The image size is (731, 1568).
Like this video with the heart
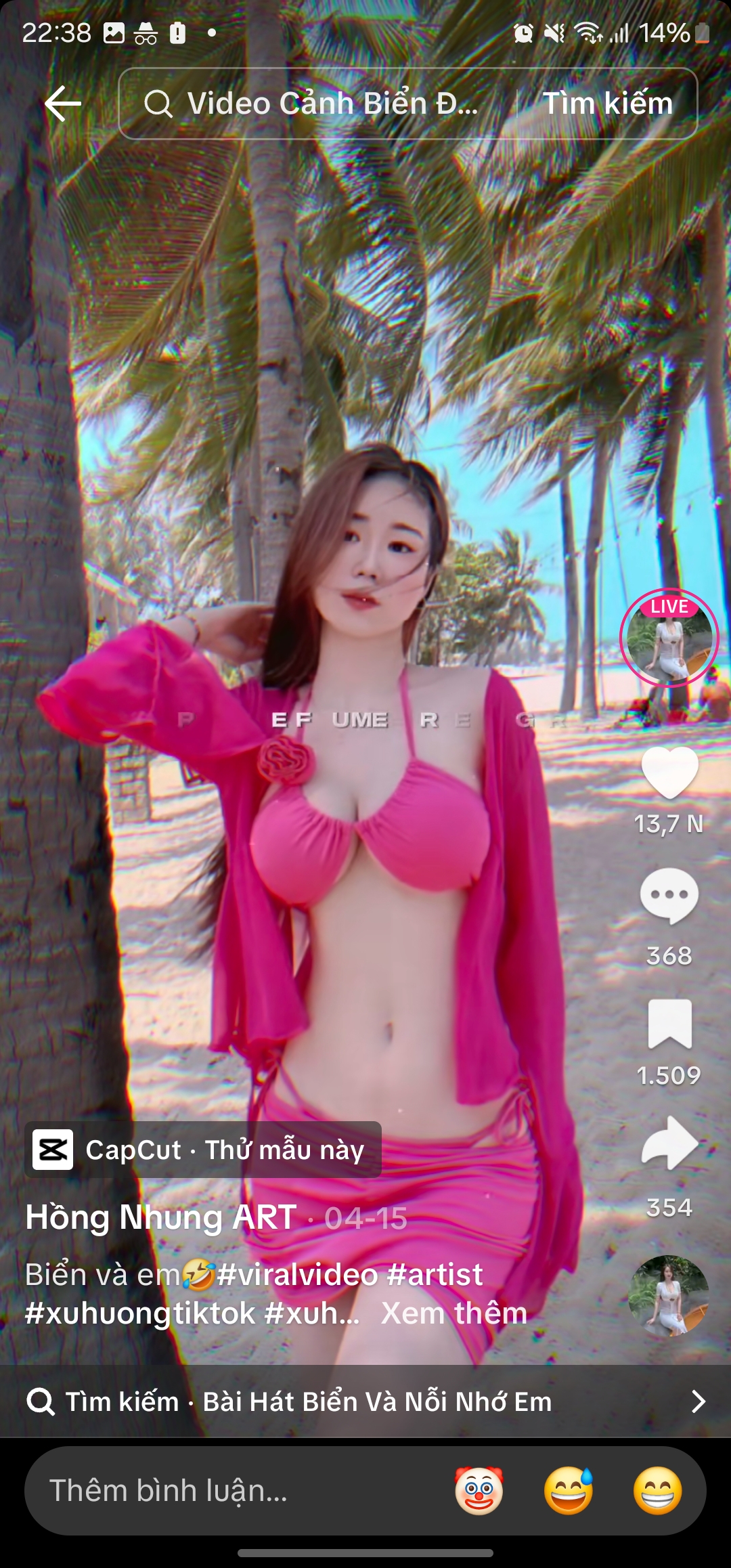pyautogui.click(x=669, y=772)
